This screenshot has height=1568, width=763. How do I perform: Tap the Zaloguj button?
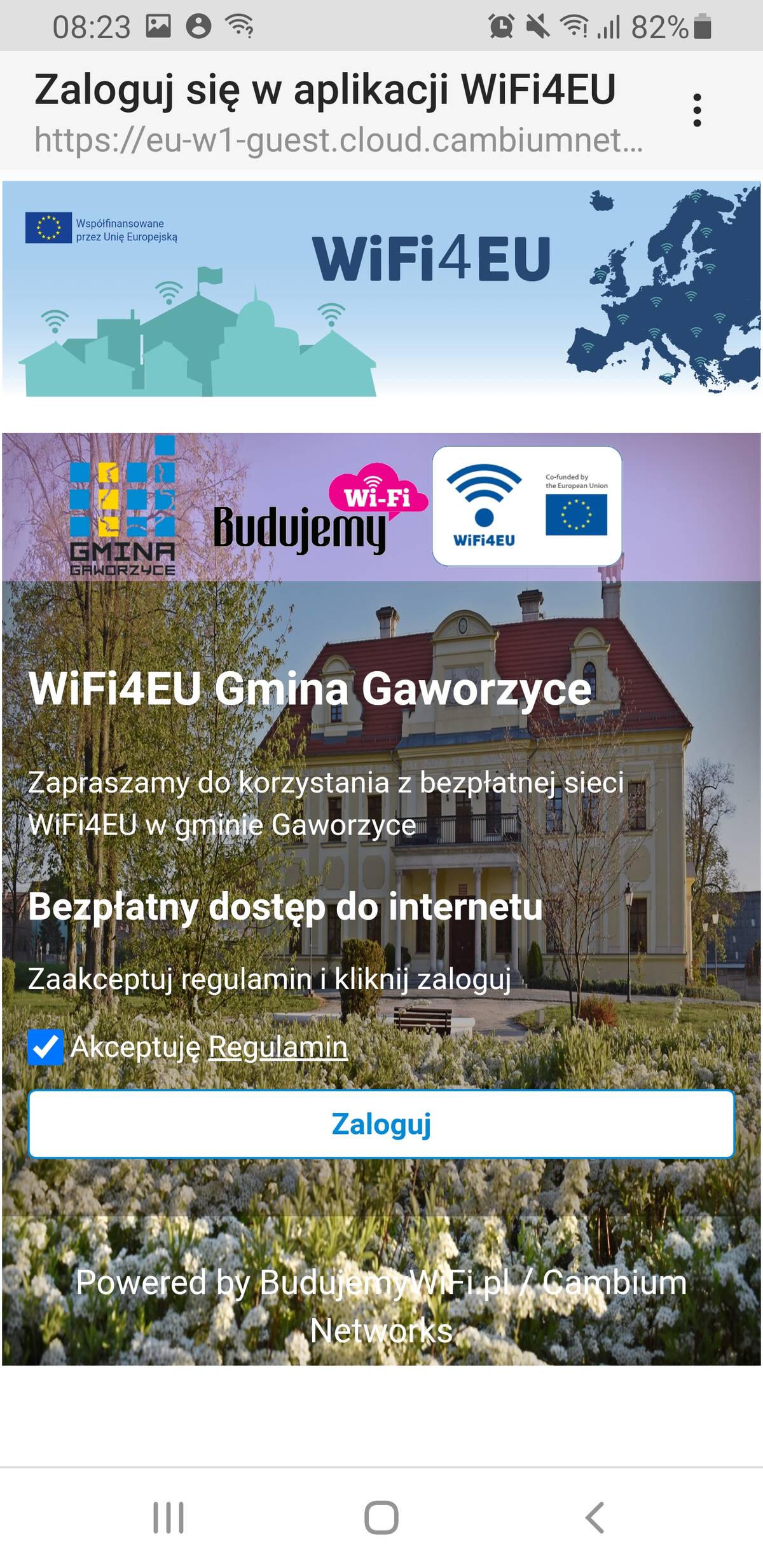click(381, 1124)
